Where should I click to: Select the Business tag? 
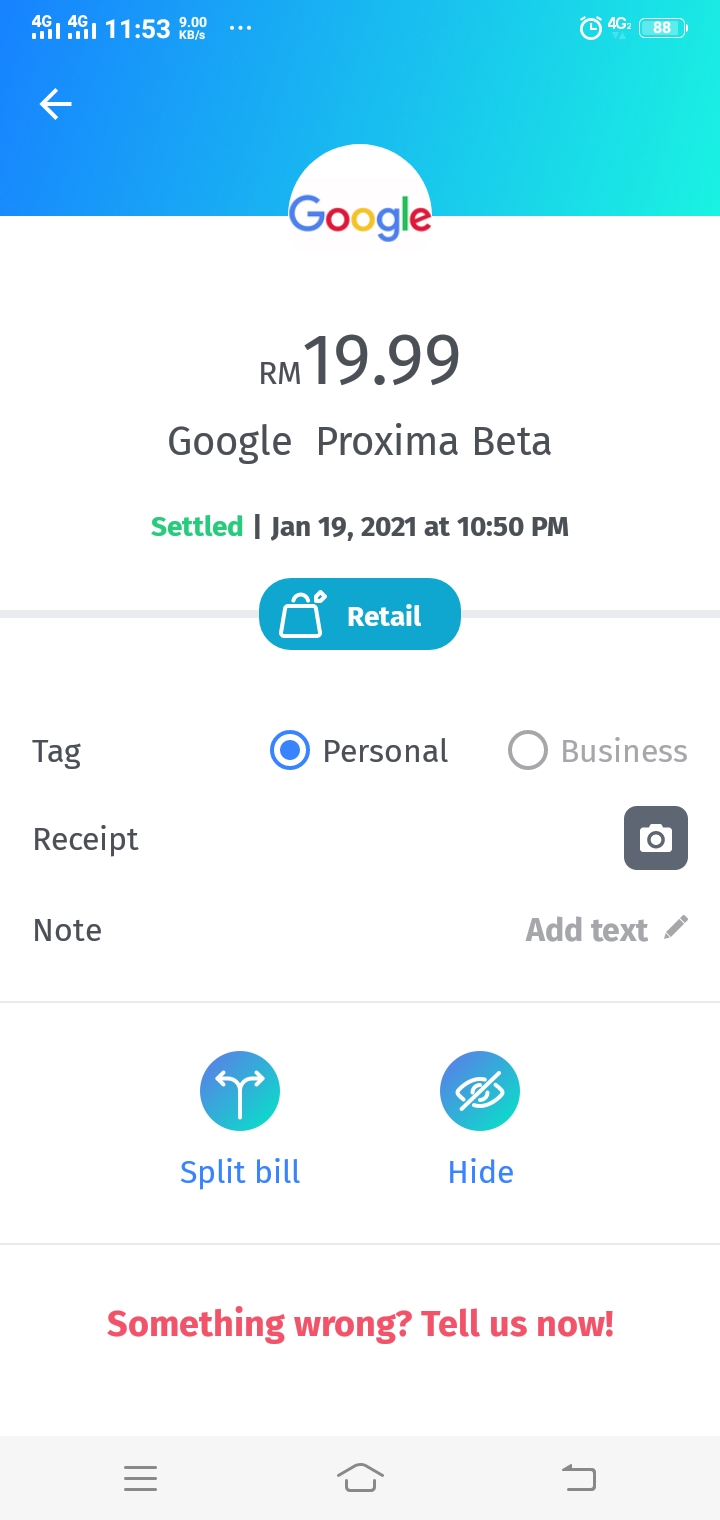point(528,751)
